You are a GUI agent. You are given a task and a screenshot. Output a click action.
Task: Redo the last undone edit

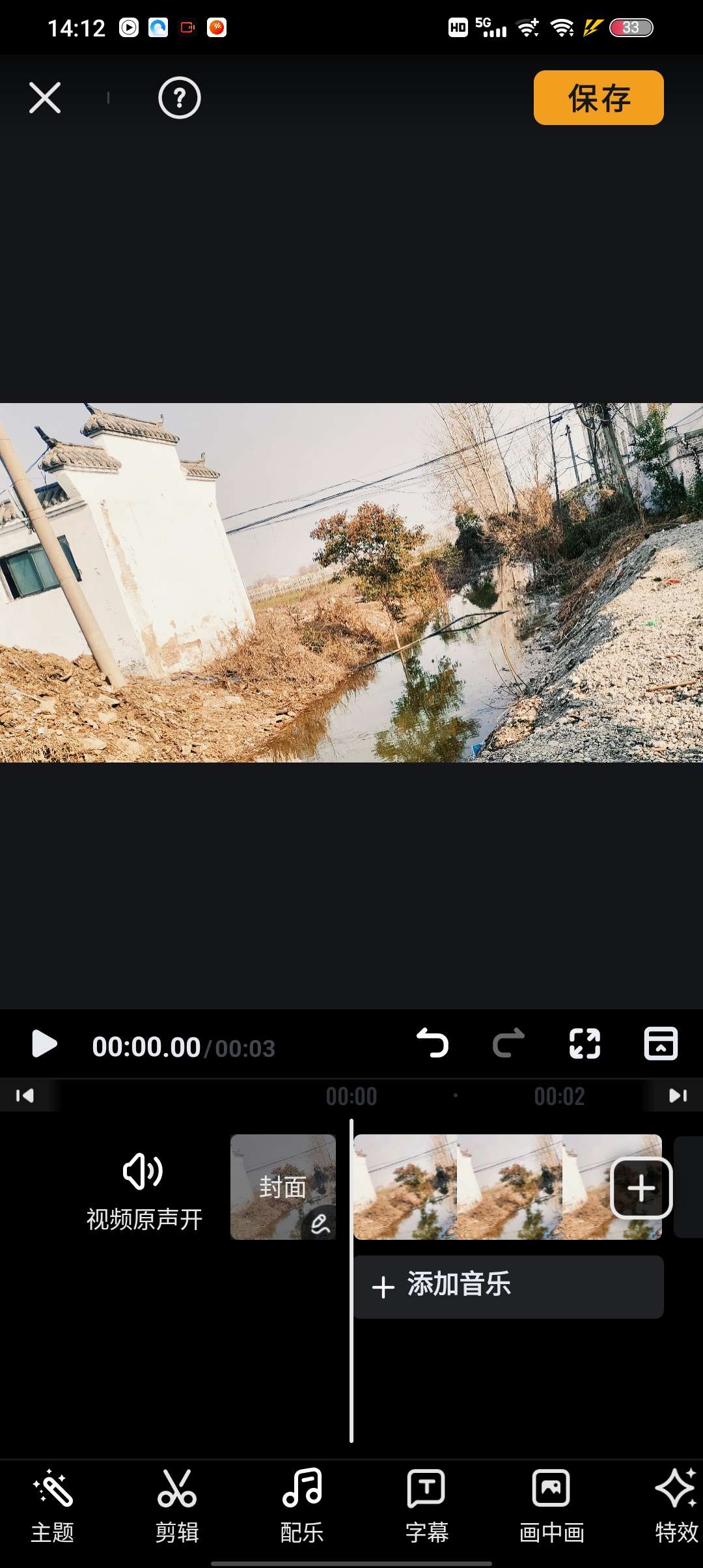tap(508, 1043)
